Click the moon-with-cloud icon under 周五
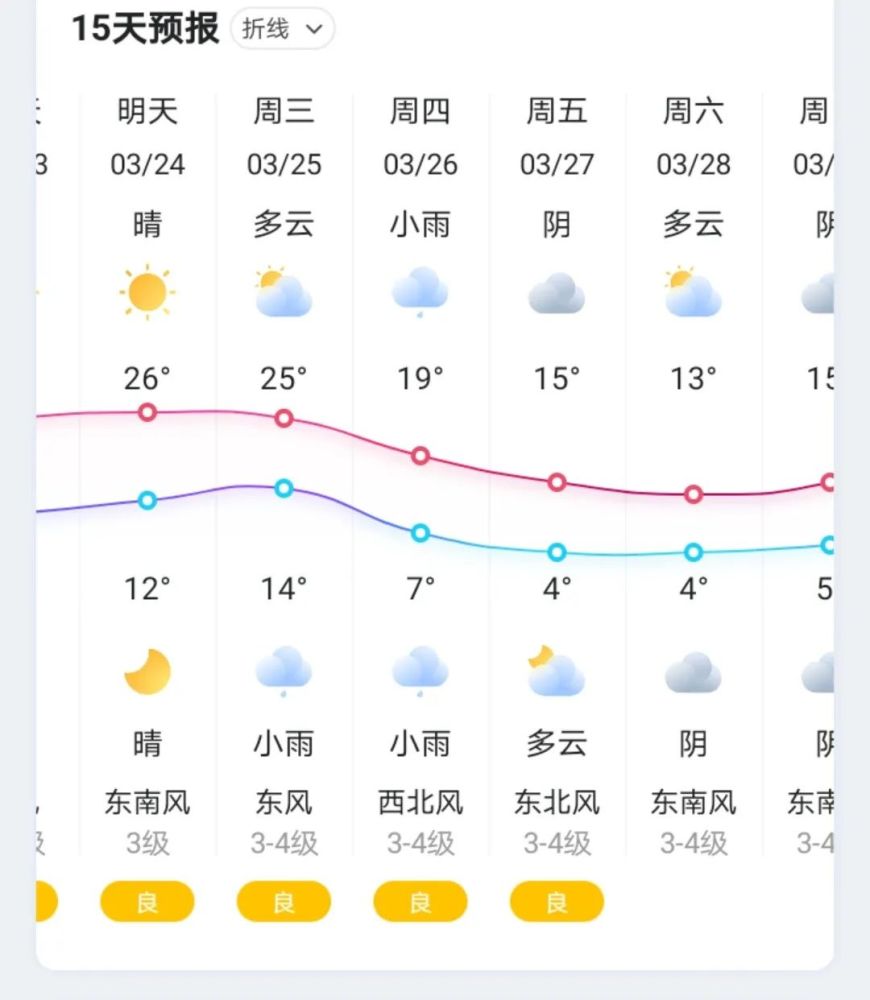Image resolution: width=870 pixels, height=1000 pixels. (556, 670)
